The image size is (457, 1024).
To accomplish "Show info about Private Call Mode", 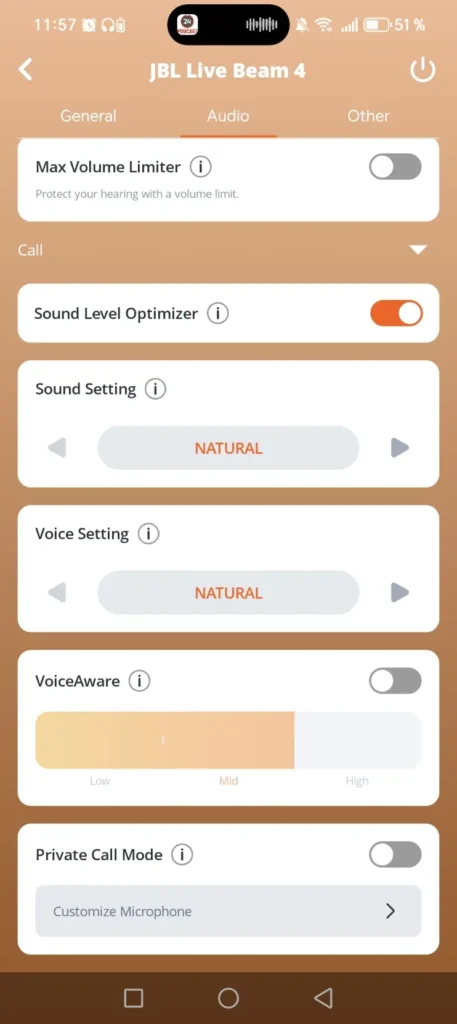I will tap(182, 854).
